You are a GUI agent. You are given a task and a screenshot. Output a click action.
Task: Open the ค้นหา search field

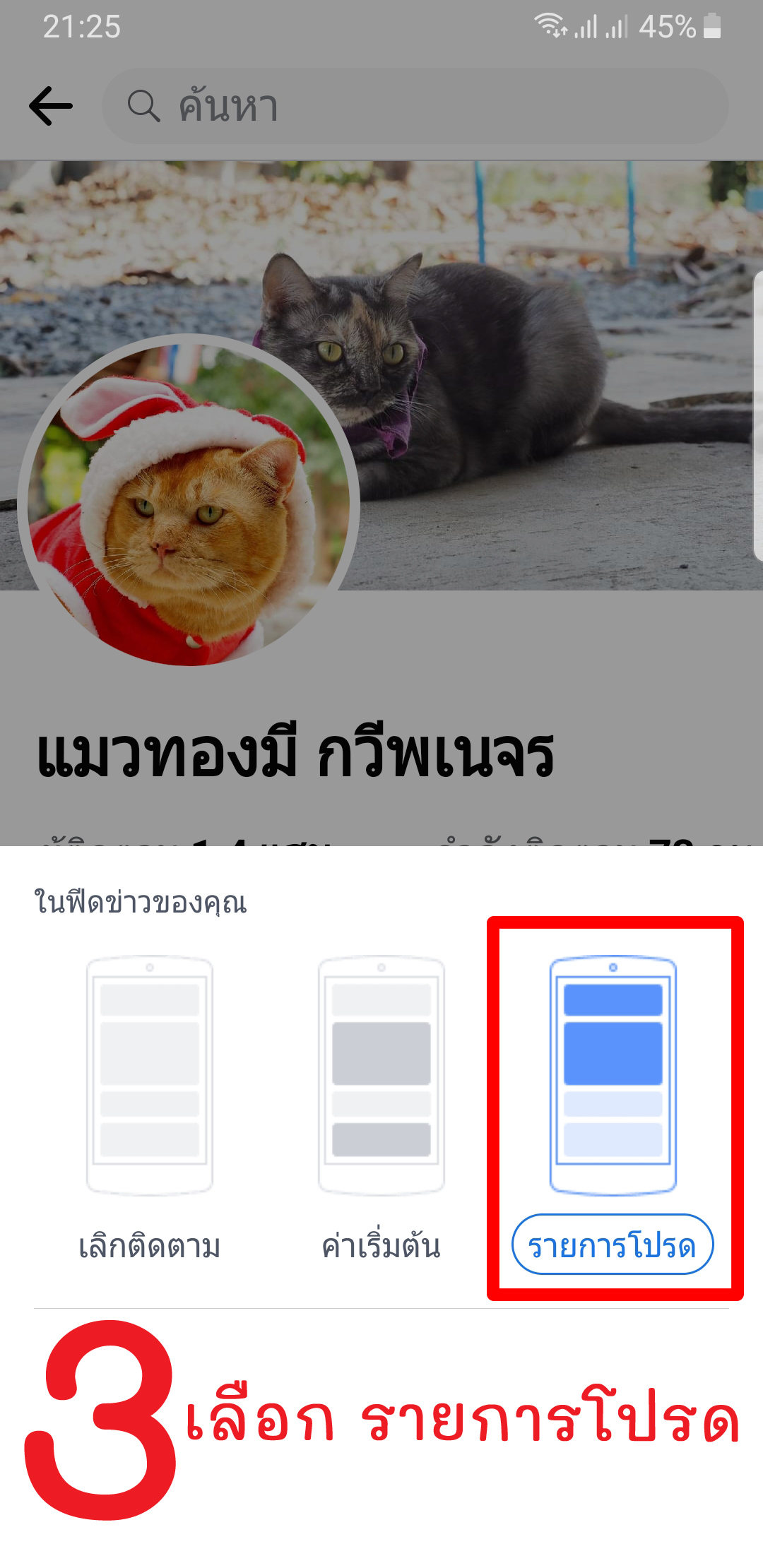pyautogui.click(x=415, y=107)
